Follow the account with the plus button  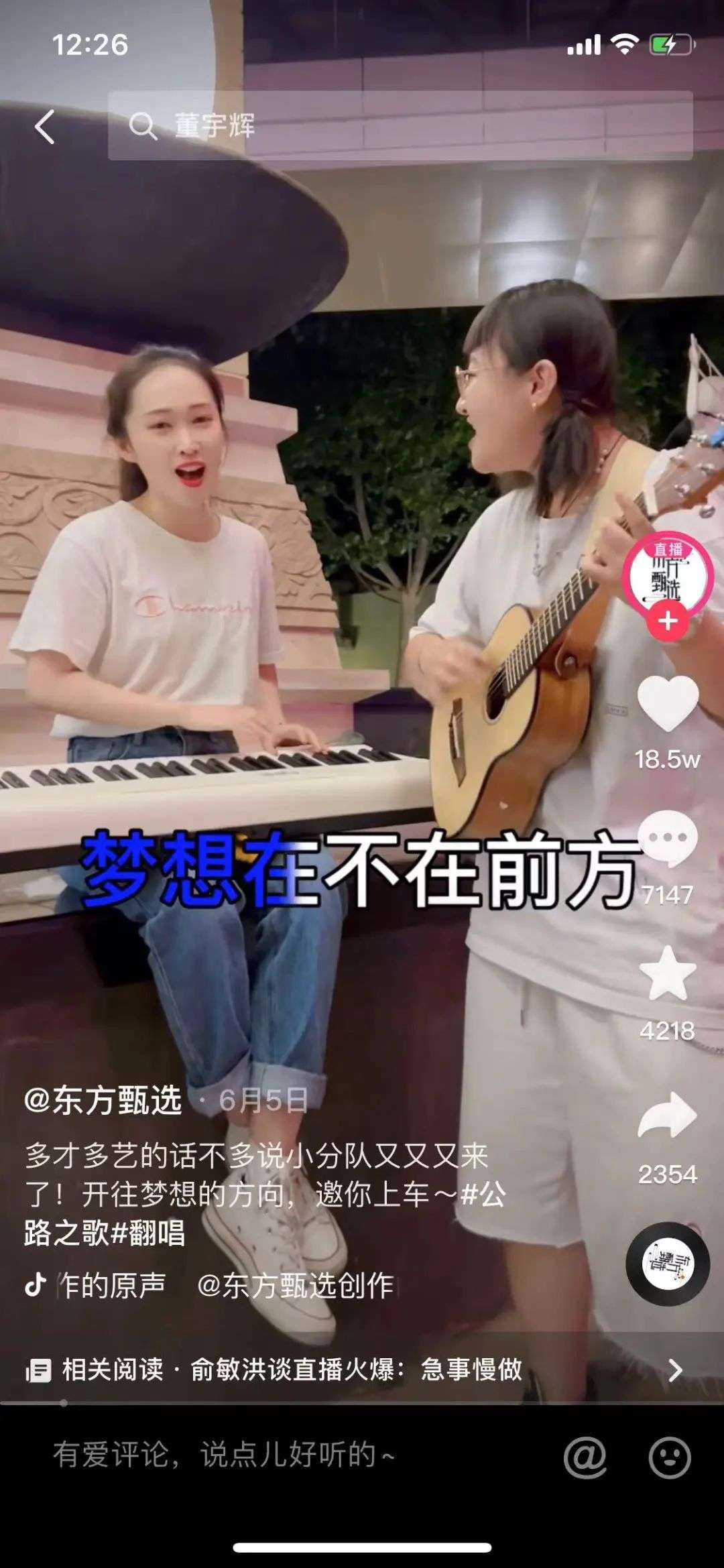pos(668,621)
